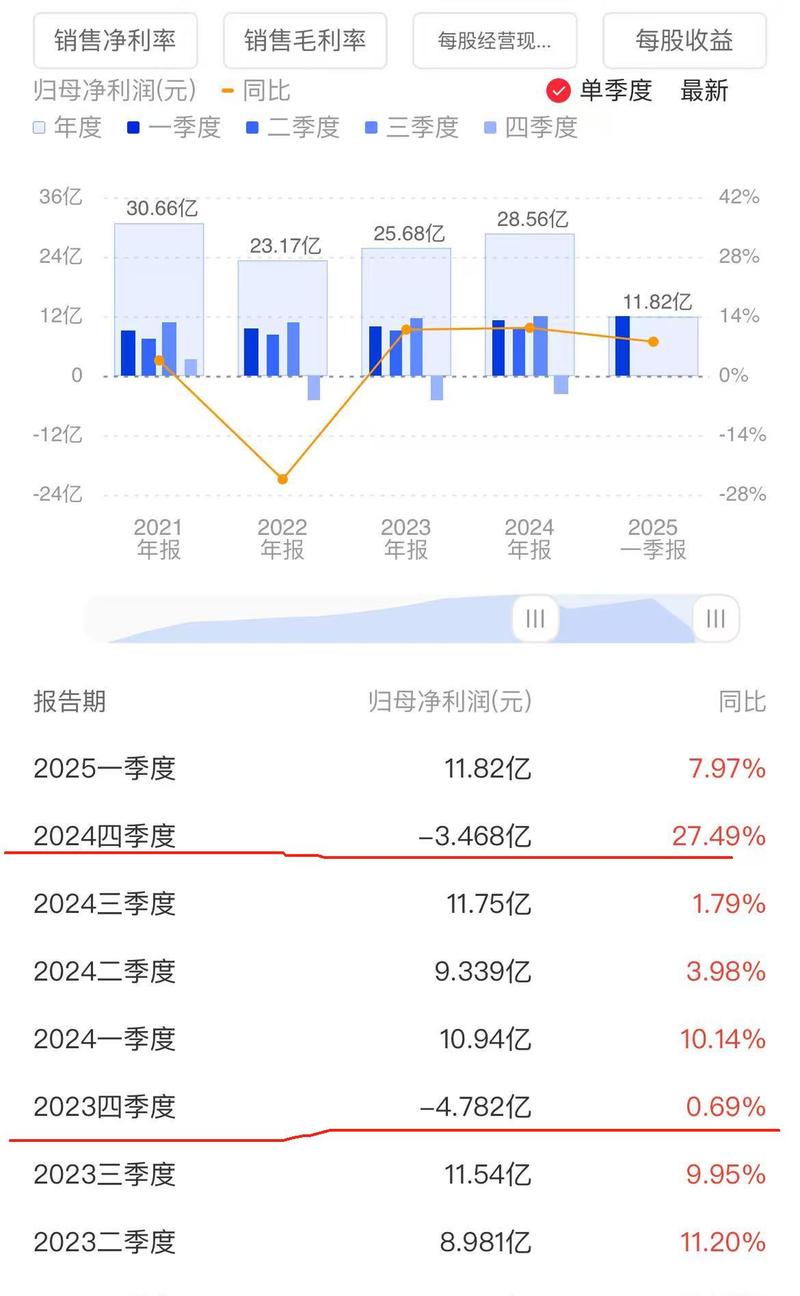Toggle the 单季度 checkbox
This screenshot has height=1296, width=800.
(x=599, y=91)
